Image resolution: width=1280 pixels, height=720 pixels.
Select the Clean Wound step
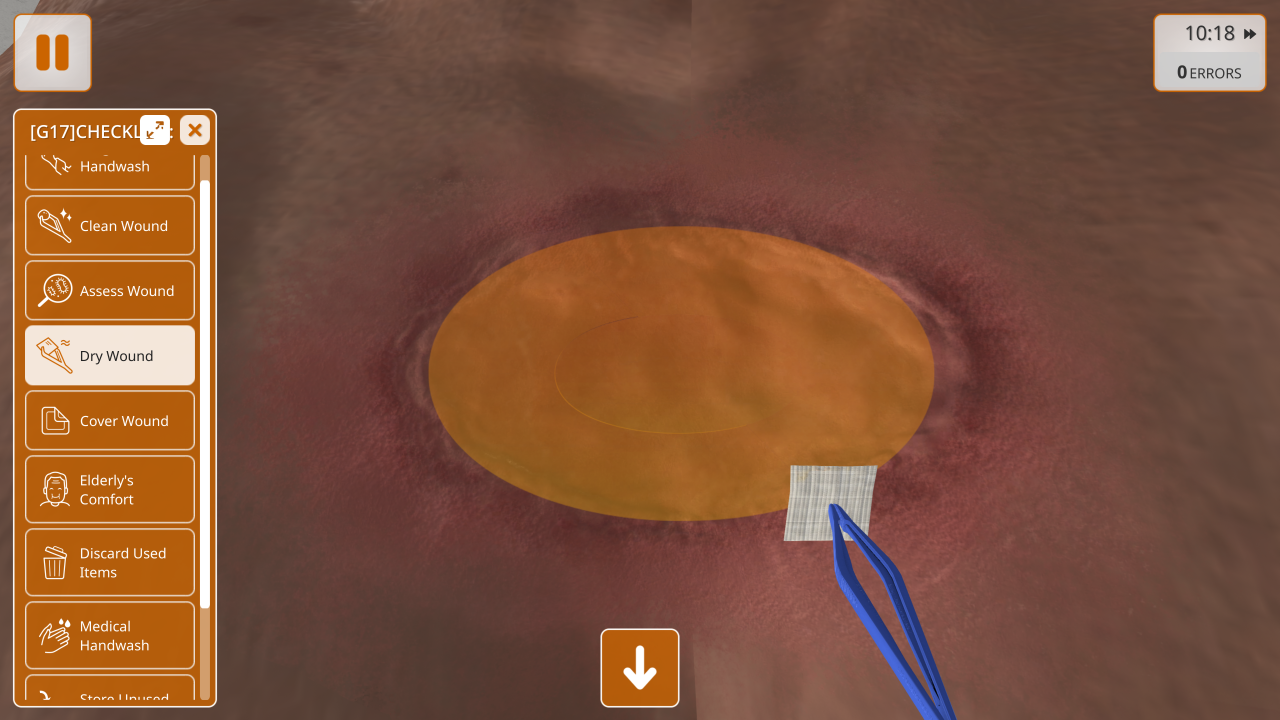110,226
